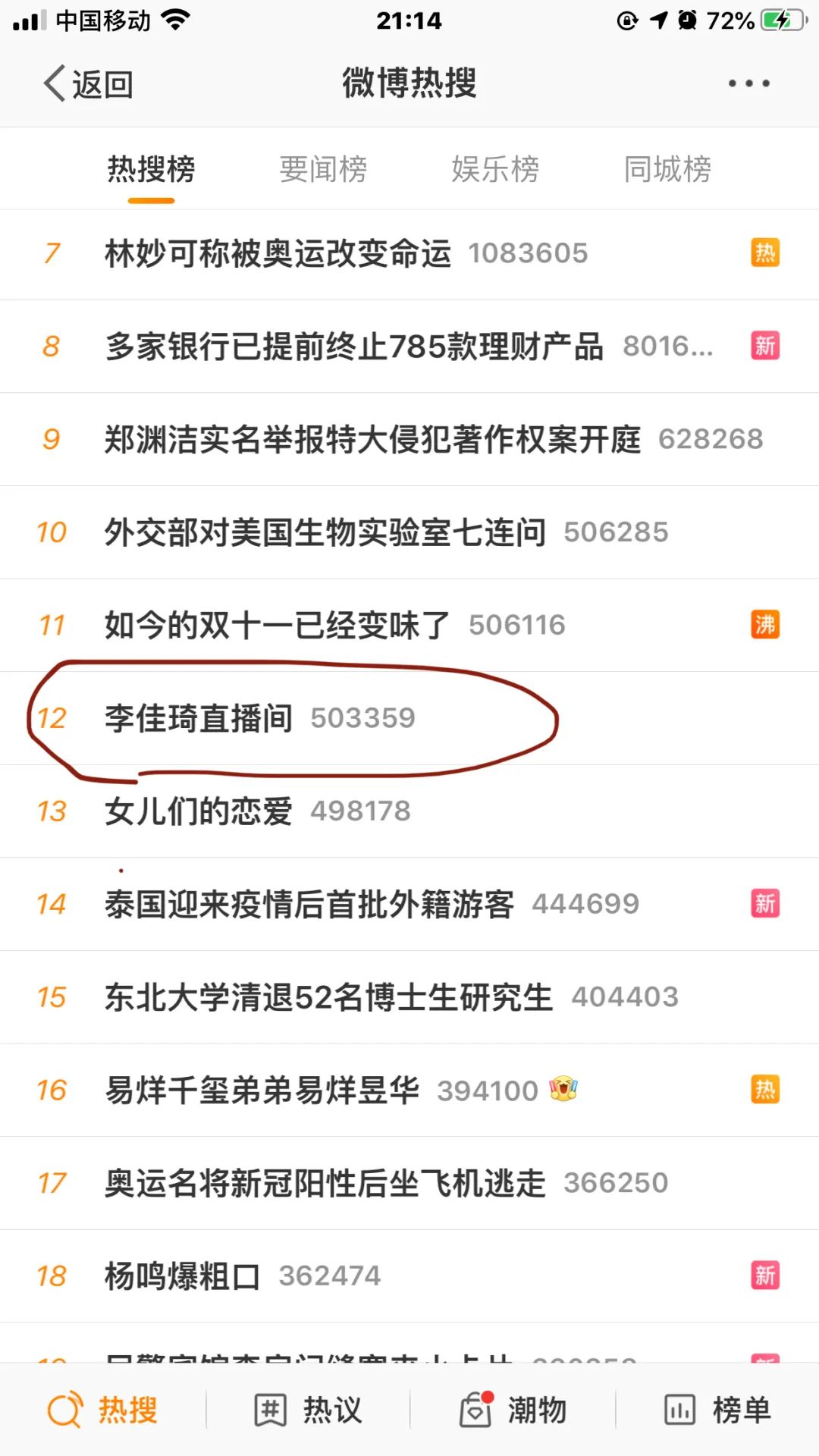Image resolution: width=819 pixels, height=1456 pixels.
Task: Open the 榜单 chart icon at bottom right
Action: click(679, 1409)
